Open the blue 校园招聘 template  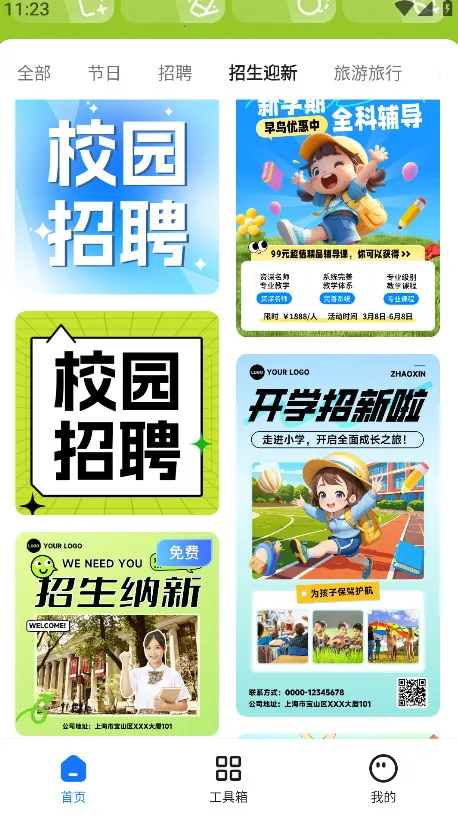[x=117, y=197]
